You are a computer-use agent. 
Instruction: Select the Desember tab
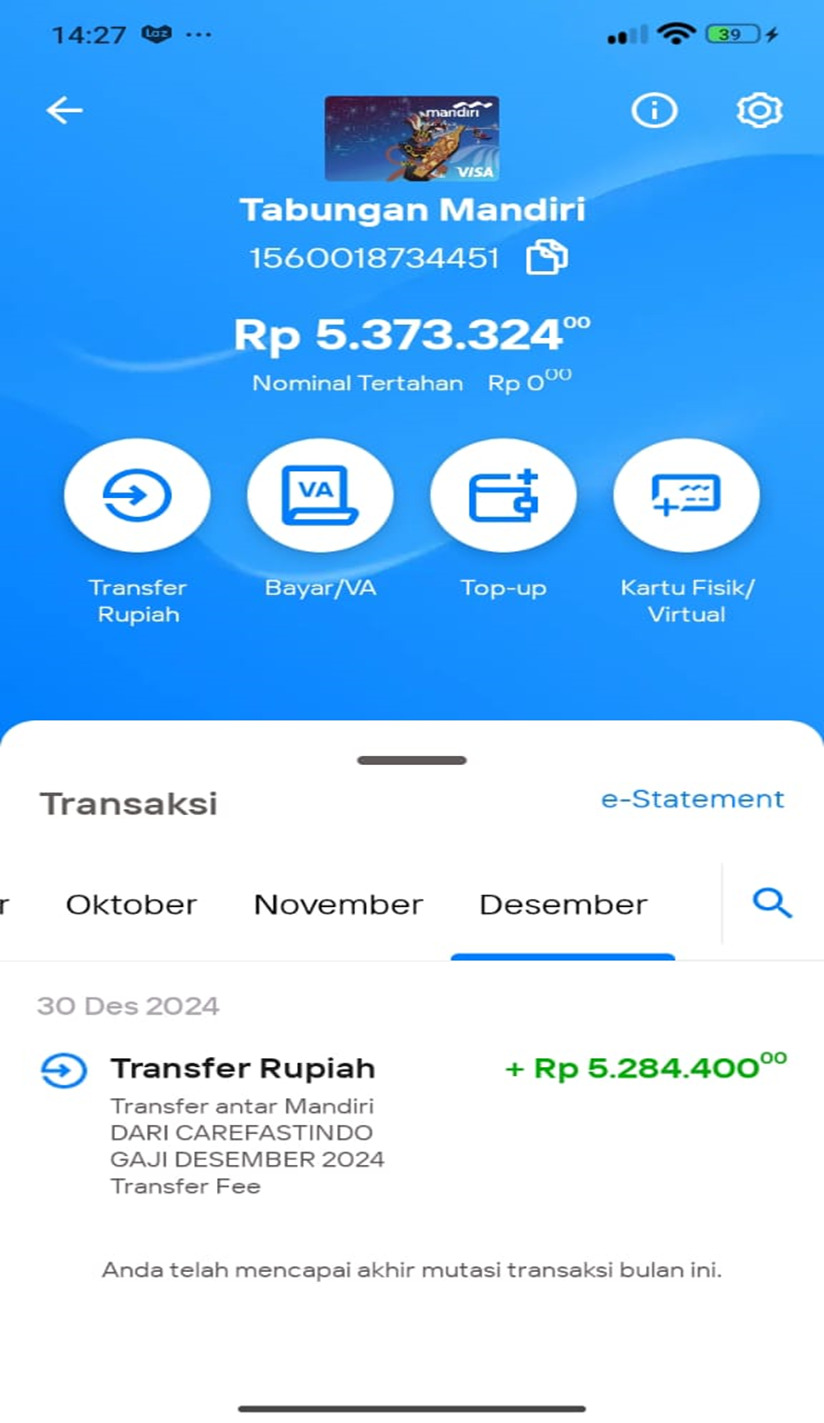(x=563, y=904)
